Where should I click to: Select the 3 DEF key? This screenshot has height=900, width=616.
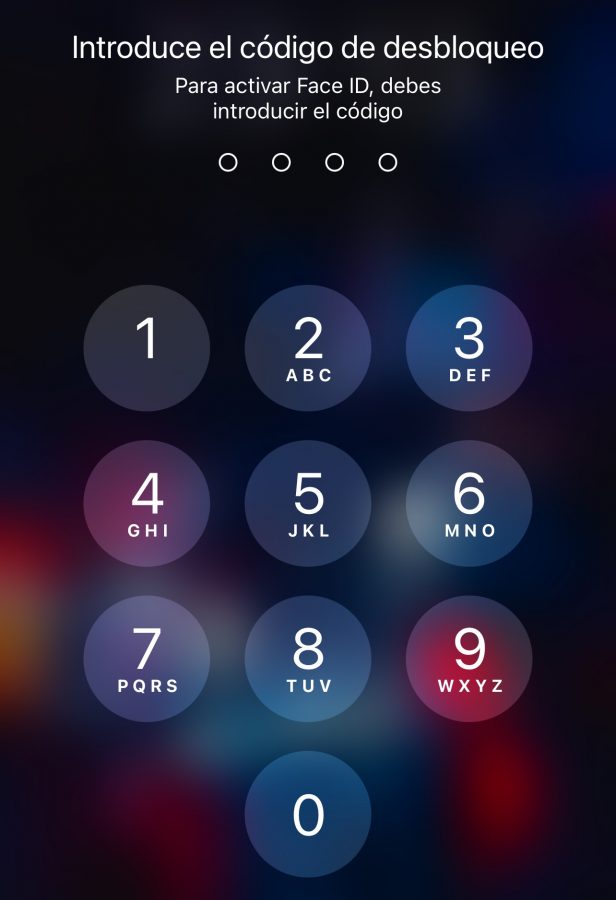pos(469,348)
